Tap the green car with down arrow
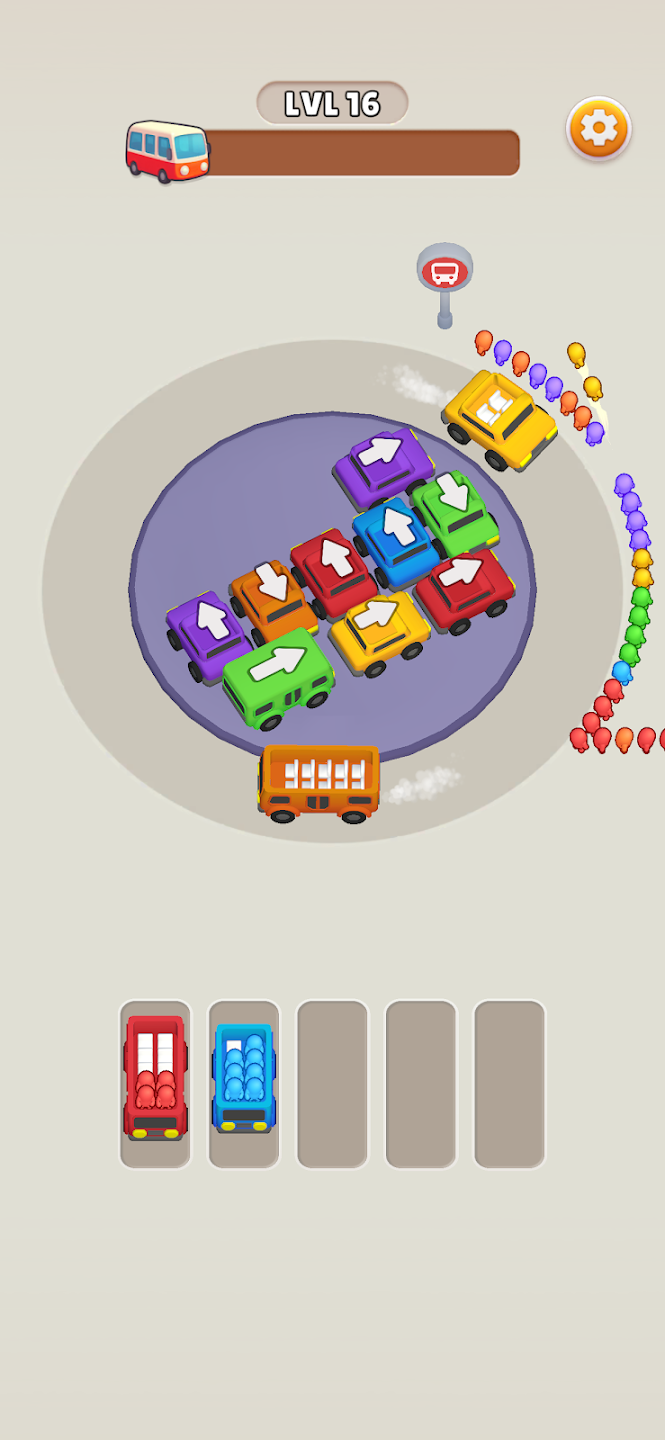The width and height of the screenshot is (665, 1440). pyautogui.click(x=455, y=511)
